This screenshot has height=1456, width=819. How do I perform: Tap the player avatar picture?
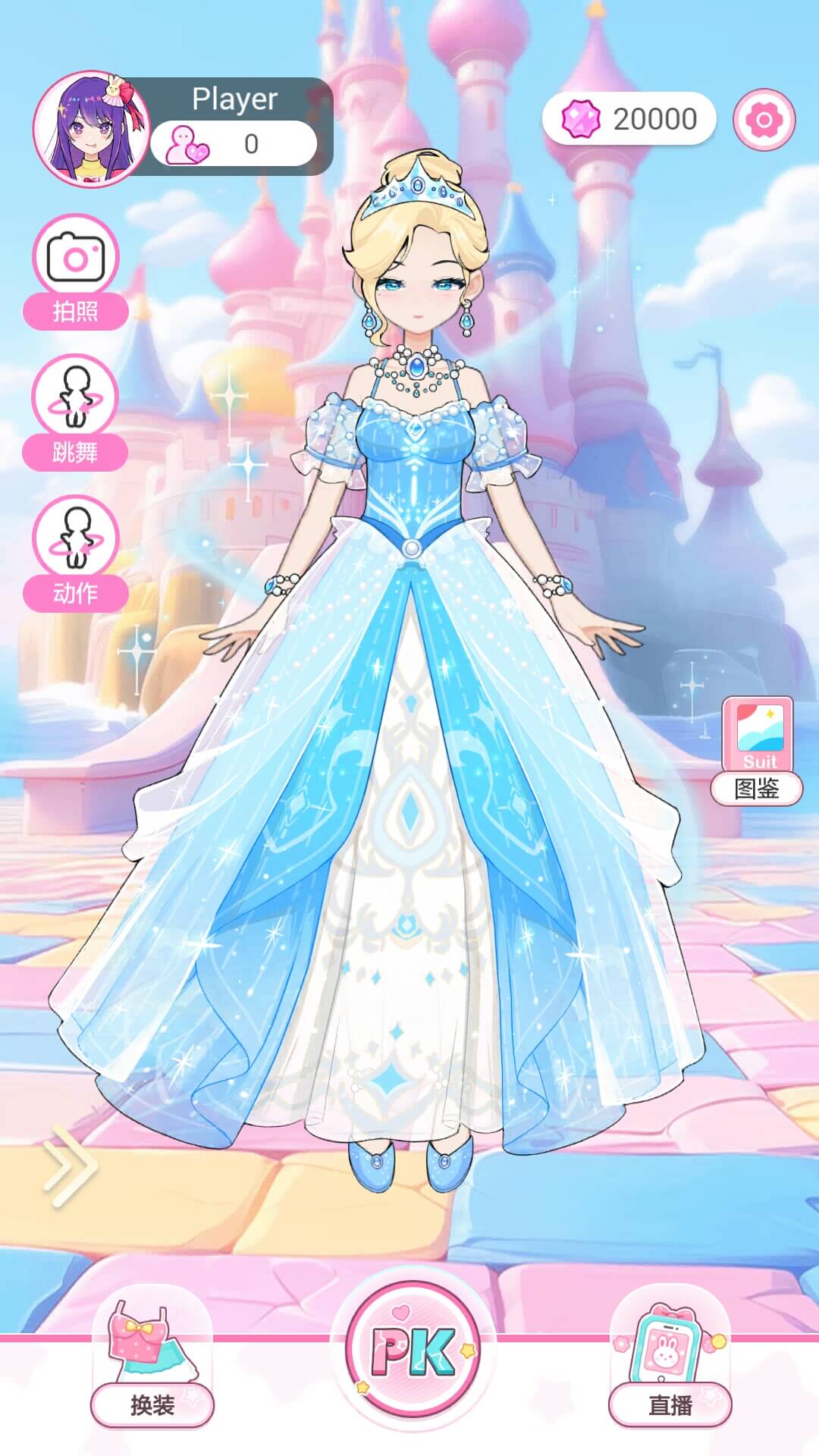coord(91,130)
